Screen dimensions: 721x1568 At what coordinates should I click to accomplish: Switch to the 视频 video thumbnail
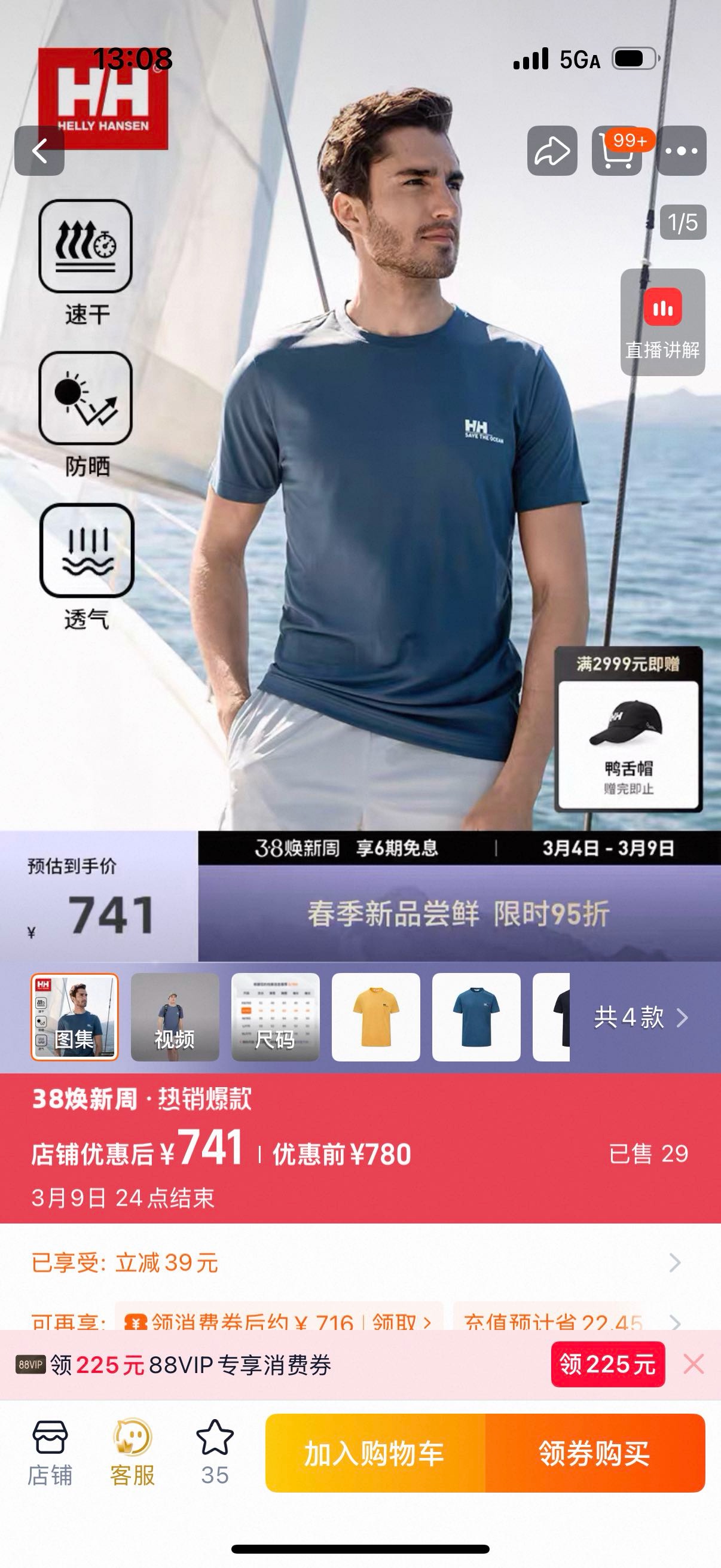point(175,1017)
